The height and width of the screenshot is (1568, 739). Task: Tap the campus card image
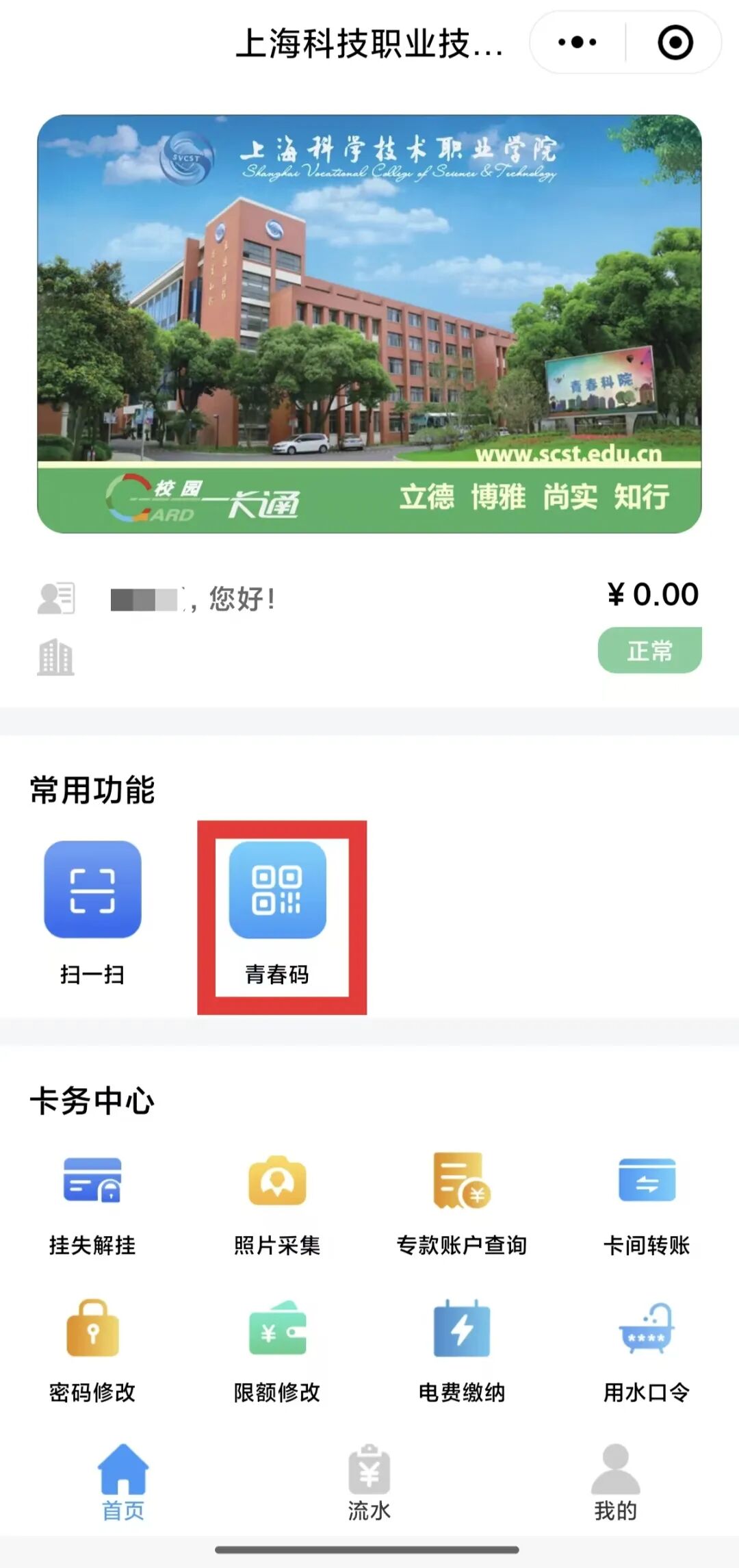point(369,324)
